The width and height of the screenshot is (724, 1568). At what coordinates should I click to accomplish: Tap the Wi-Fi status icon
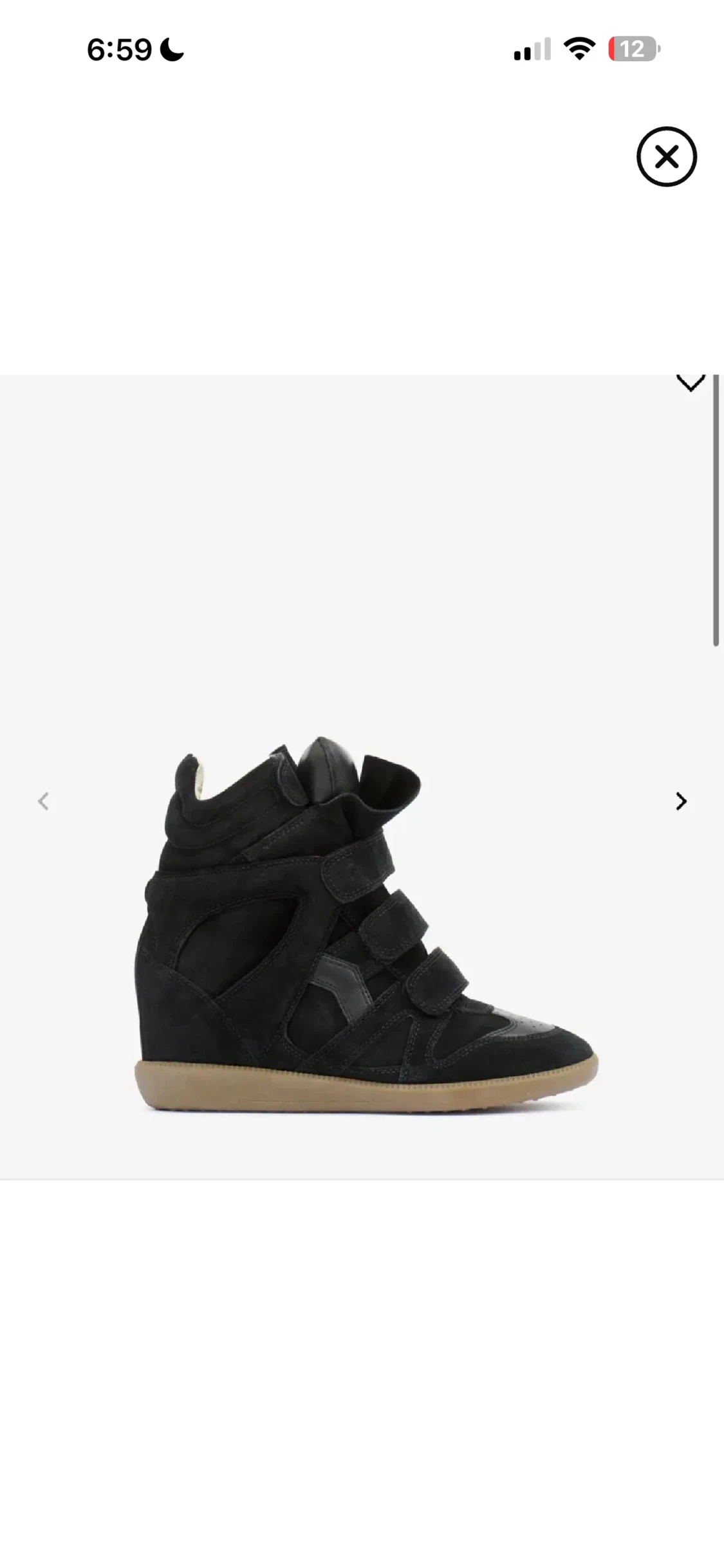coord(578,50)
